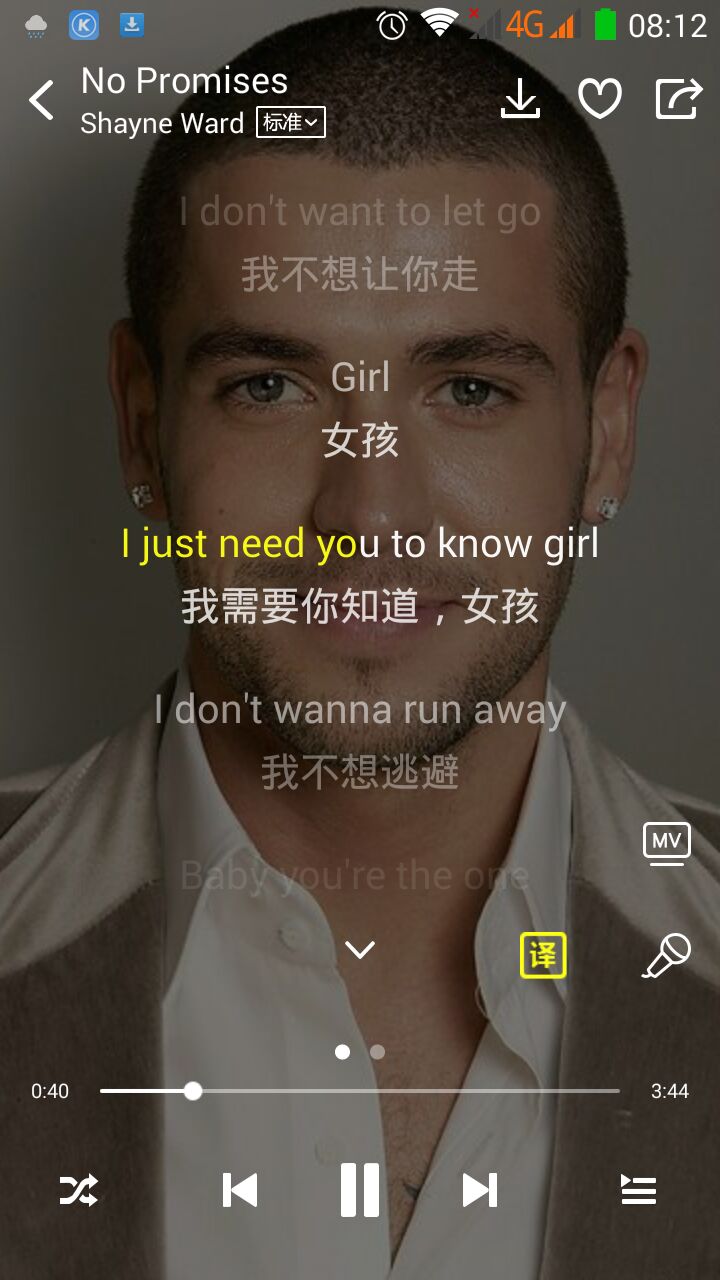The height and width of the screenshot is (1280, 720).
Task: Skip to the previous track
Action: click(x=240, y=1190)
